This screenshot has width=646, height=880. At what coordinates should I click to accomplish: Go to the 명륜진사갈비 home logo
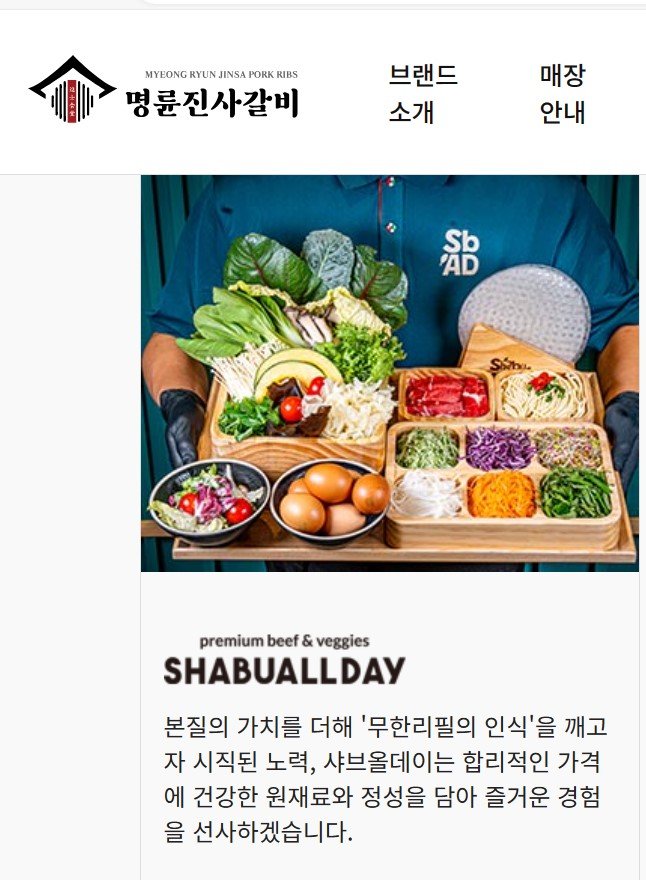click(165, 91)
